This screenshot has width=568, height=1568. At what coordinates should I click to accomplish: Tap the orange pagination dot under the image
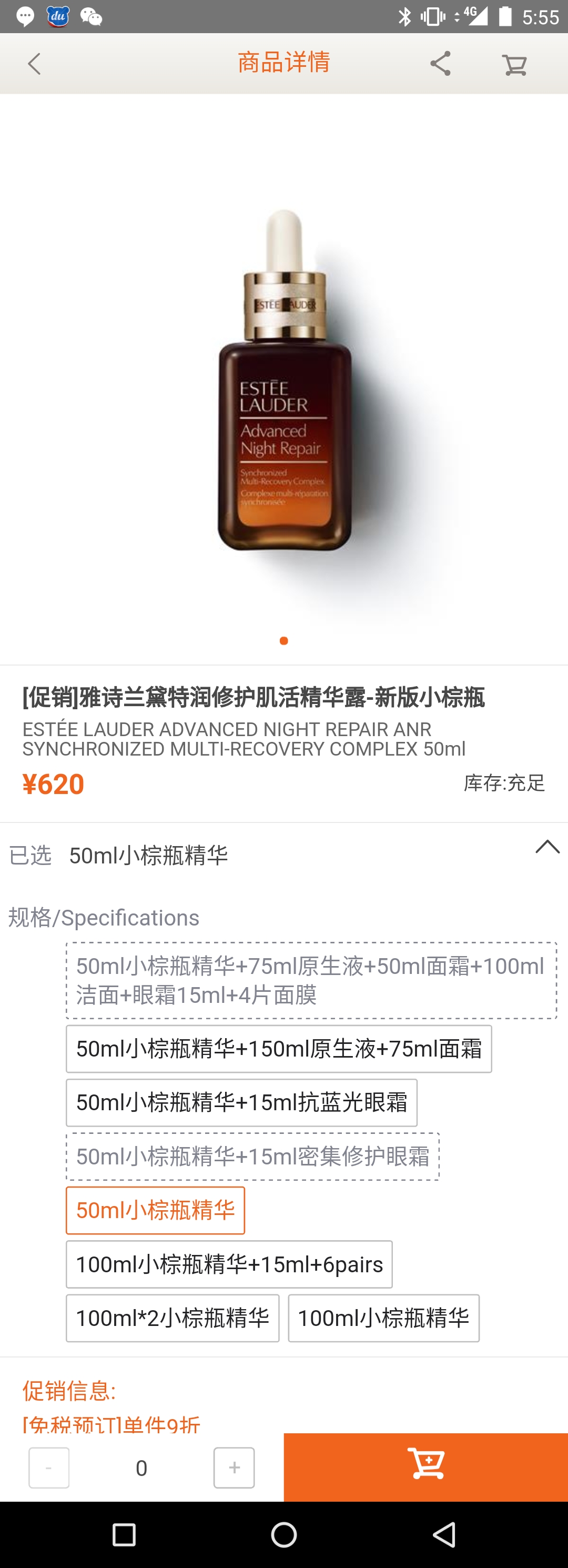coord(283,640)
